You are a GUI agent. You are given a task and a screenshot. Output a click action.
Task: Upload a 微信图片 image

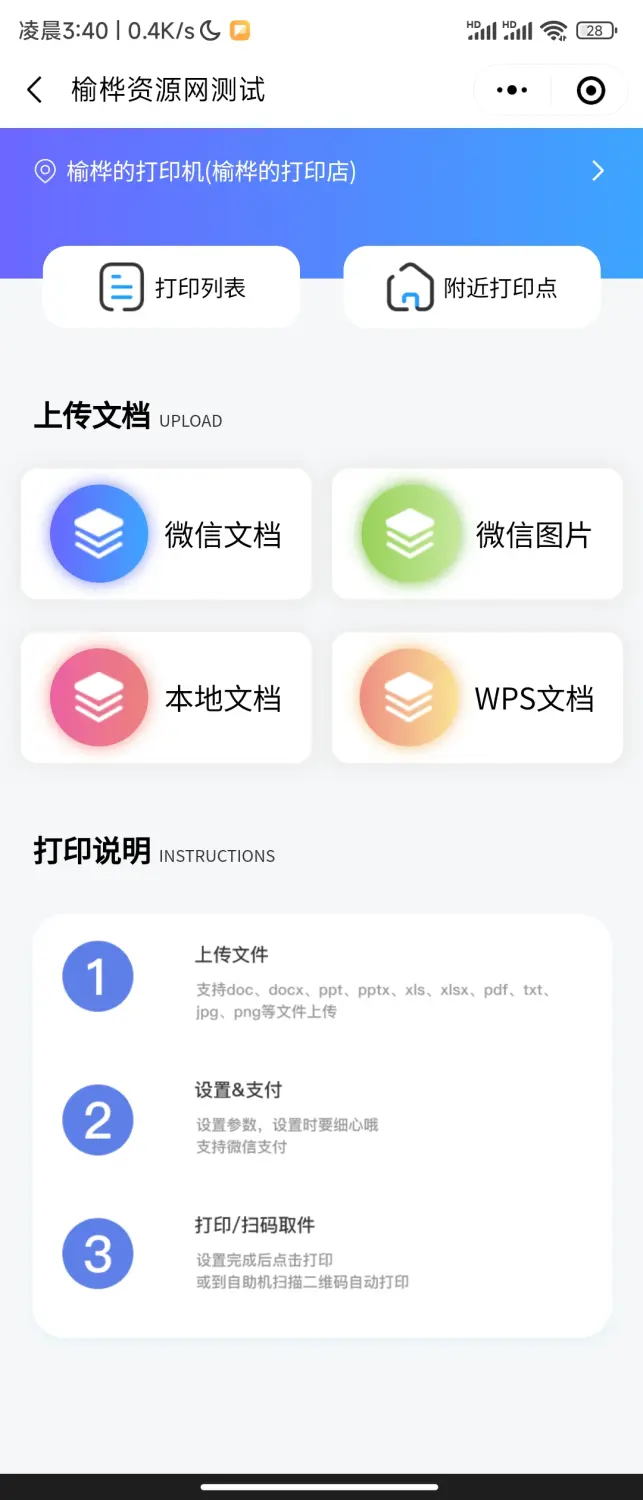tap(477, 534)
